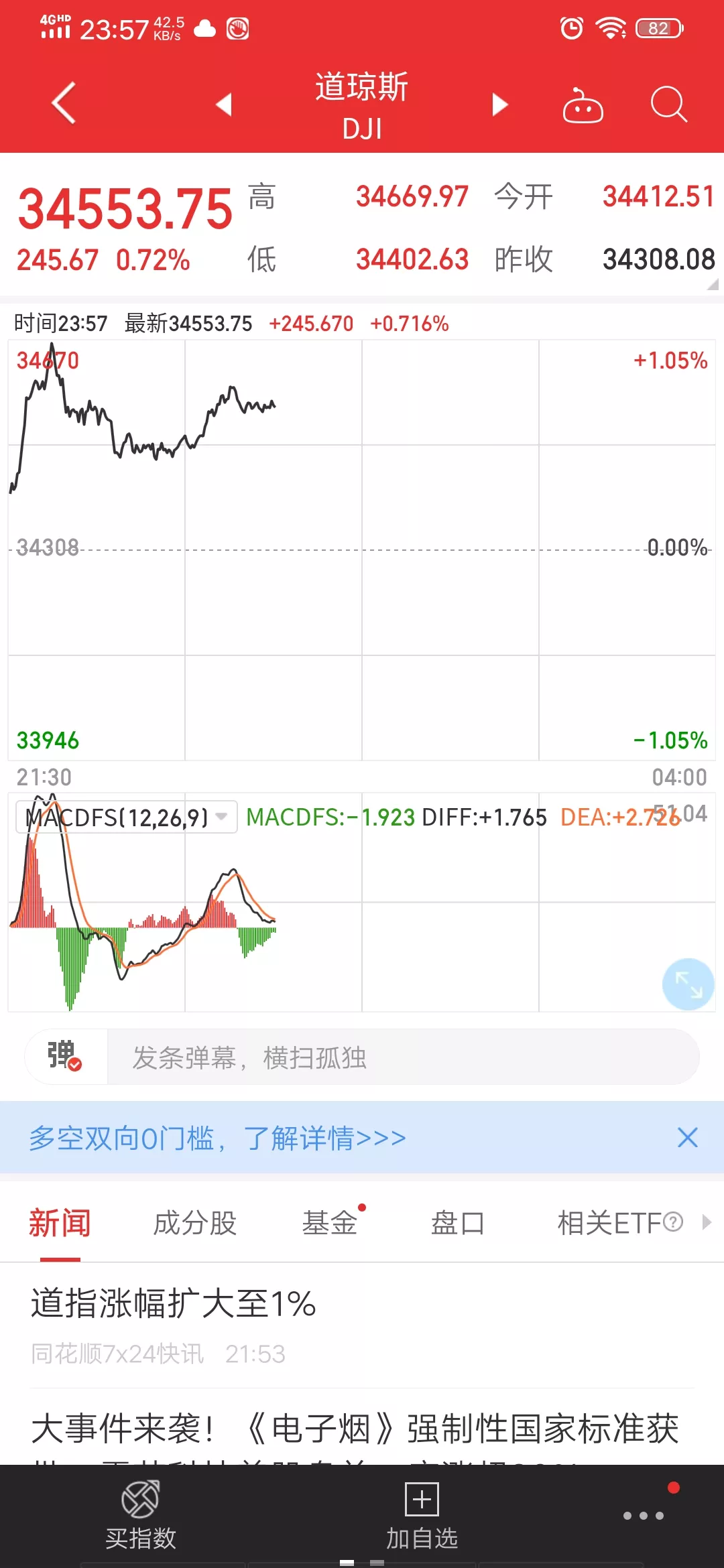Expand the chart to full screen

click(688, 984)
